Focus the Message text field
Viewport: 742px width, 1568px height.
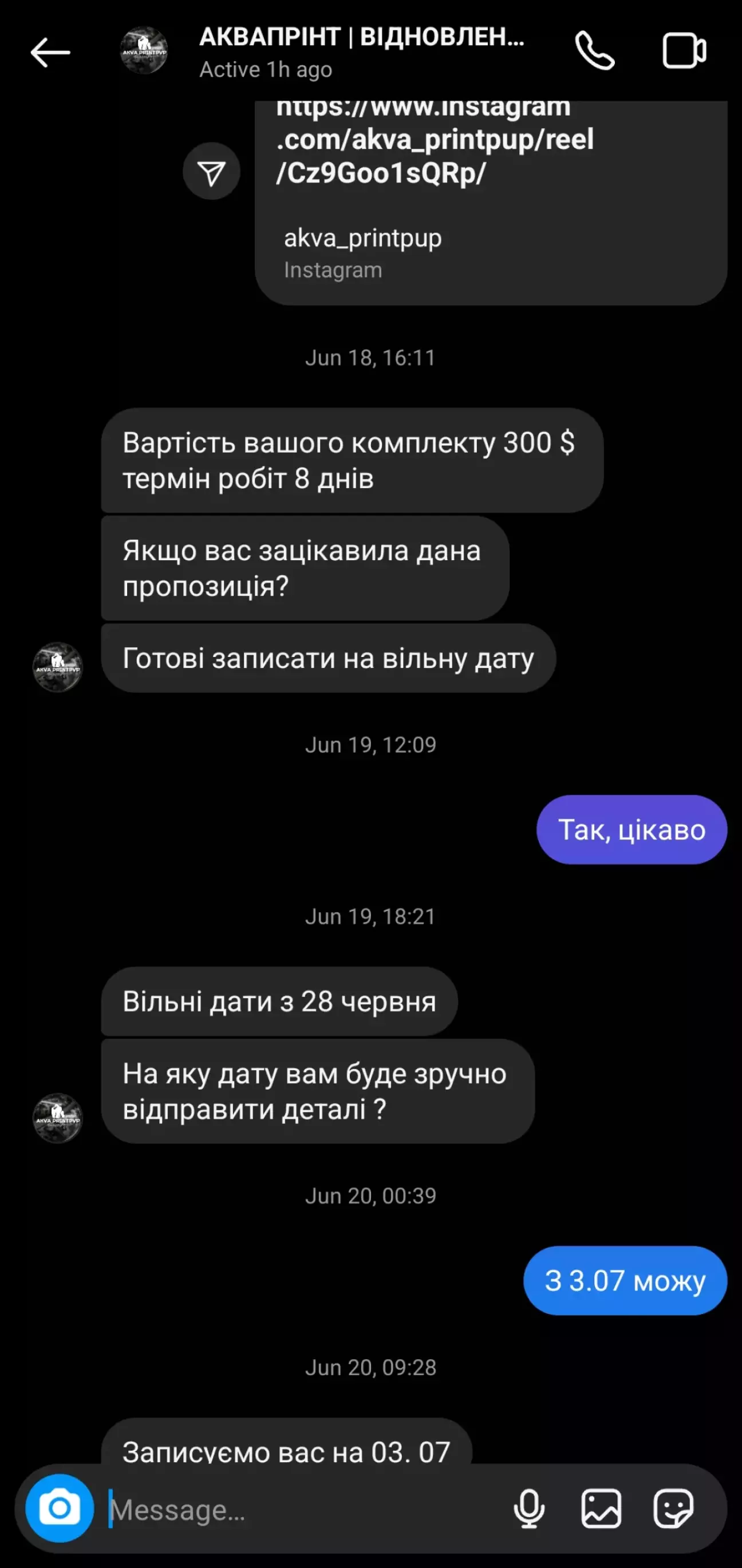point(305,1509)
